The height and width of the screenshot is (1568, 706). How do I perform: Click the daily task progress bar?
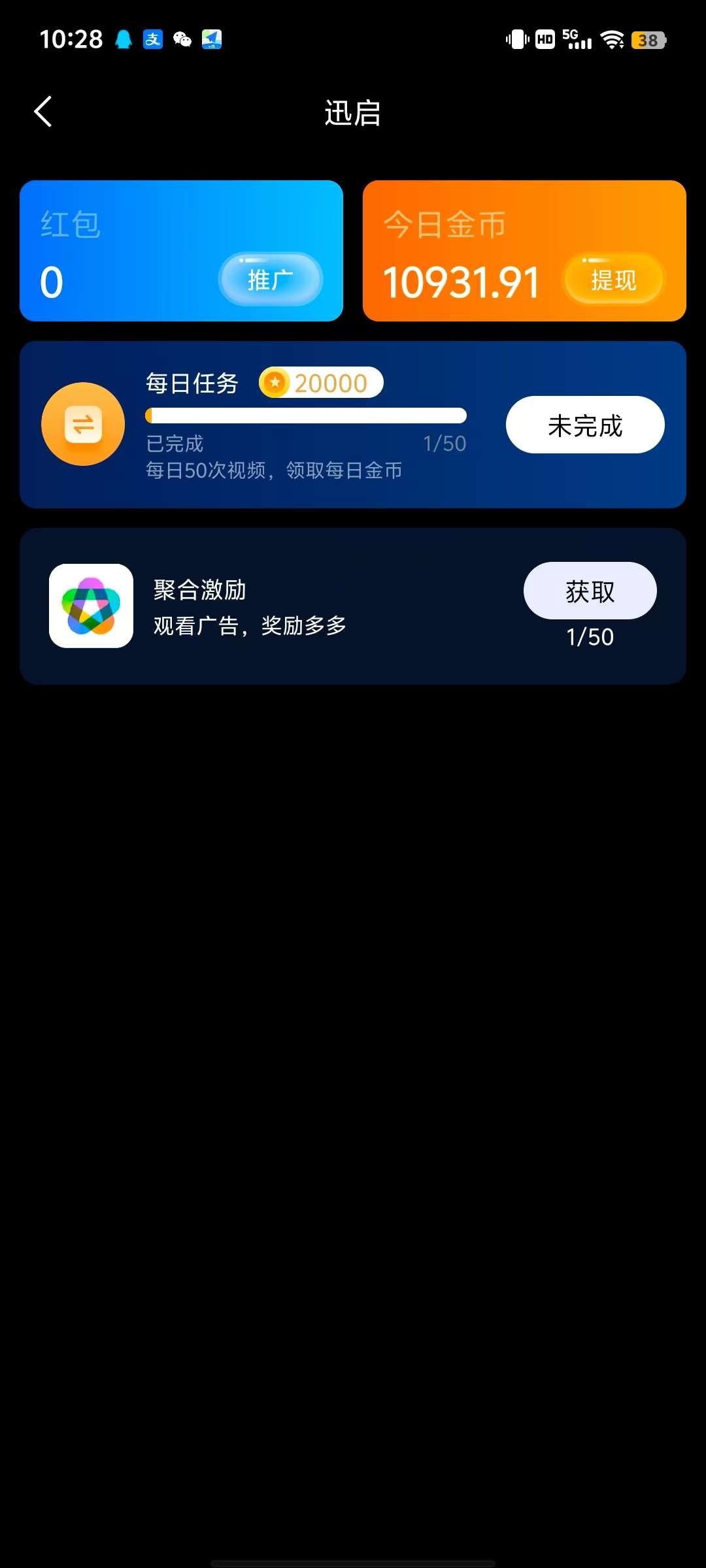(305, 416)
